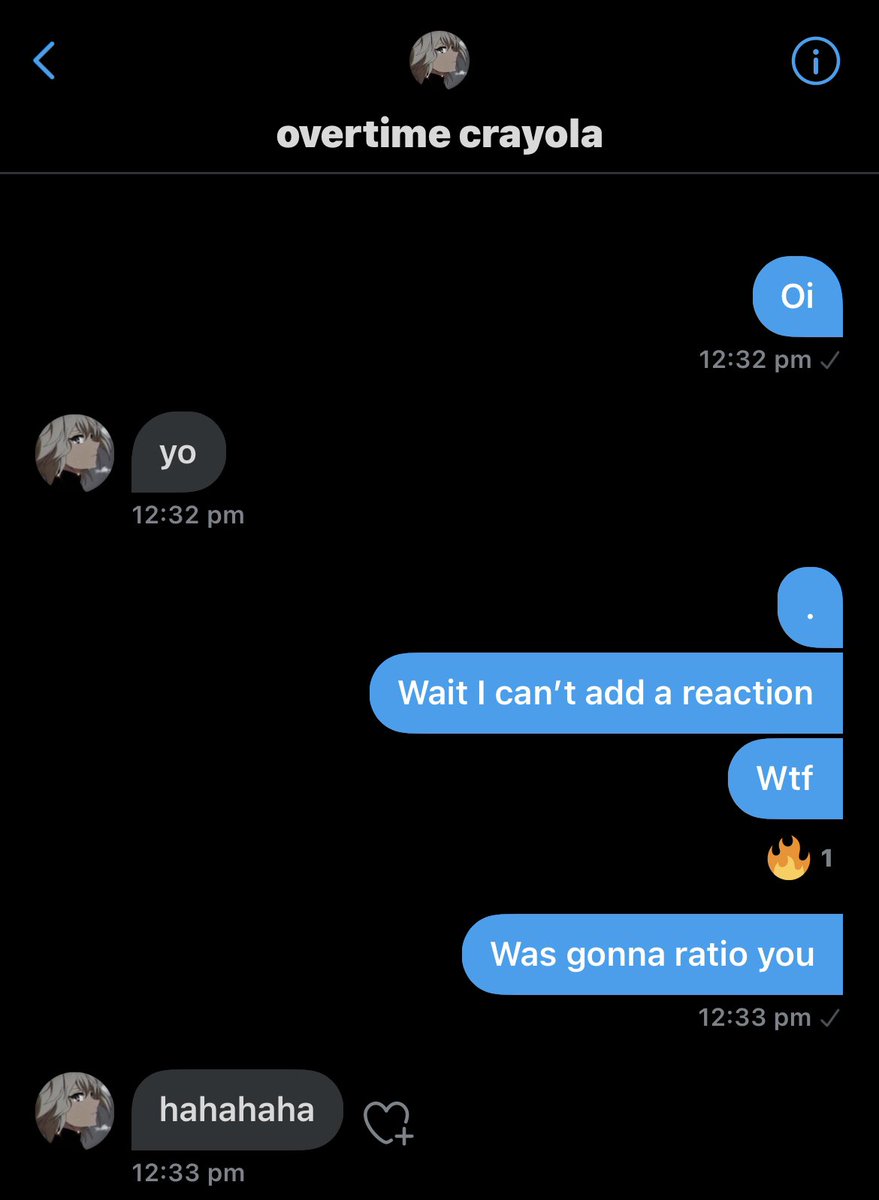
Task: Open conversation info for overtime crayola
Action: click(x=814, y=63)
